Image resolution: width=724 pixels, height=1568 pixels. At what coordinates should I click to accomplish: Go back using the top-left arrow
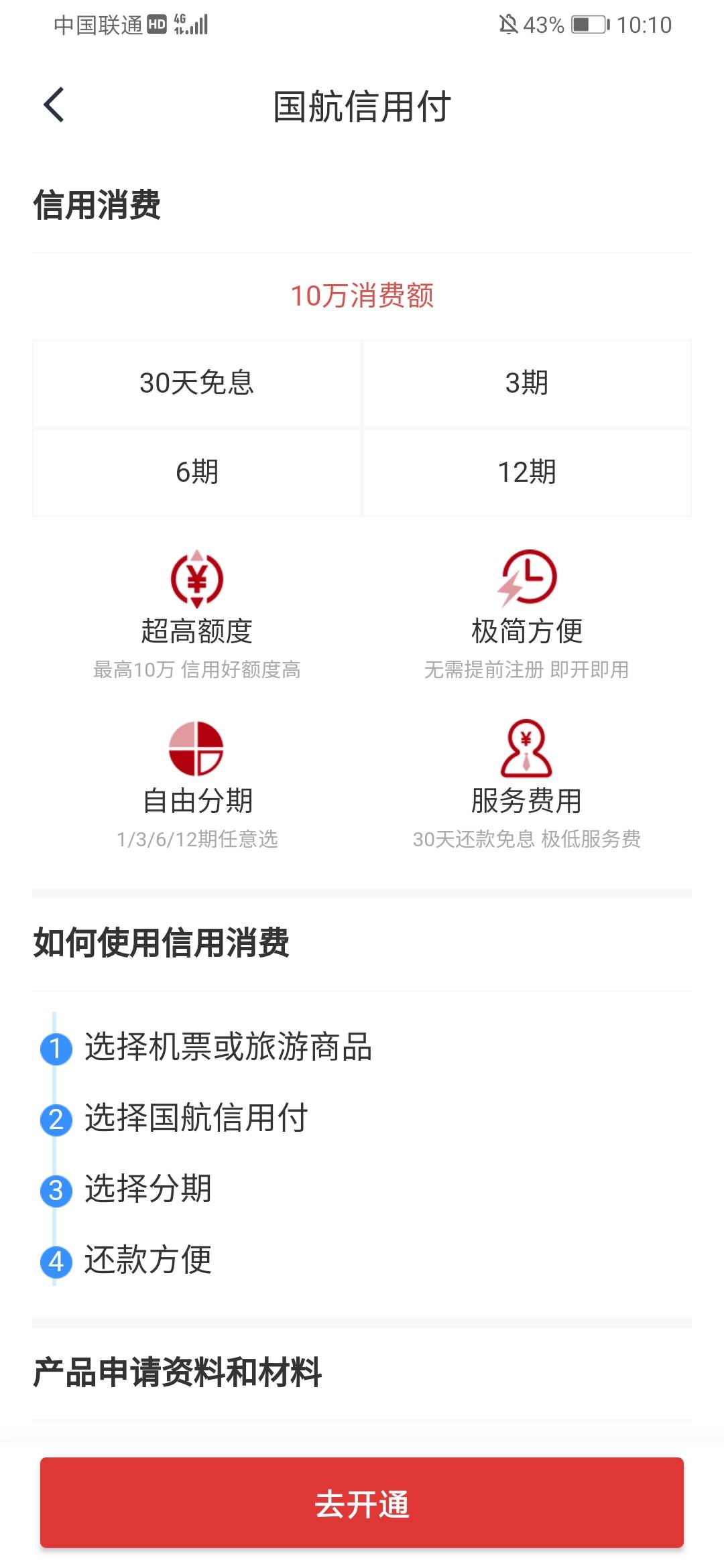[54, 105]
